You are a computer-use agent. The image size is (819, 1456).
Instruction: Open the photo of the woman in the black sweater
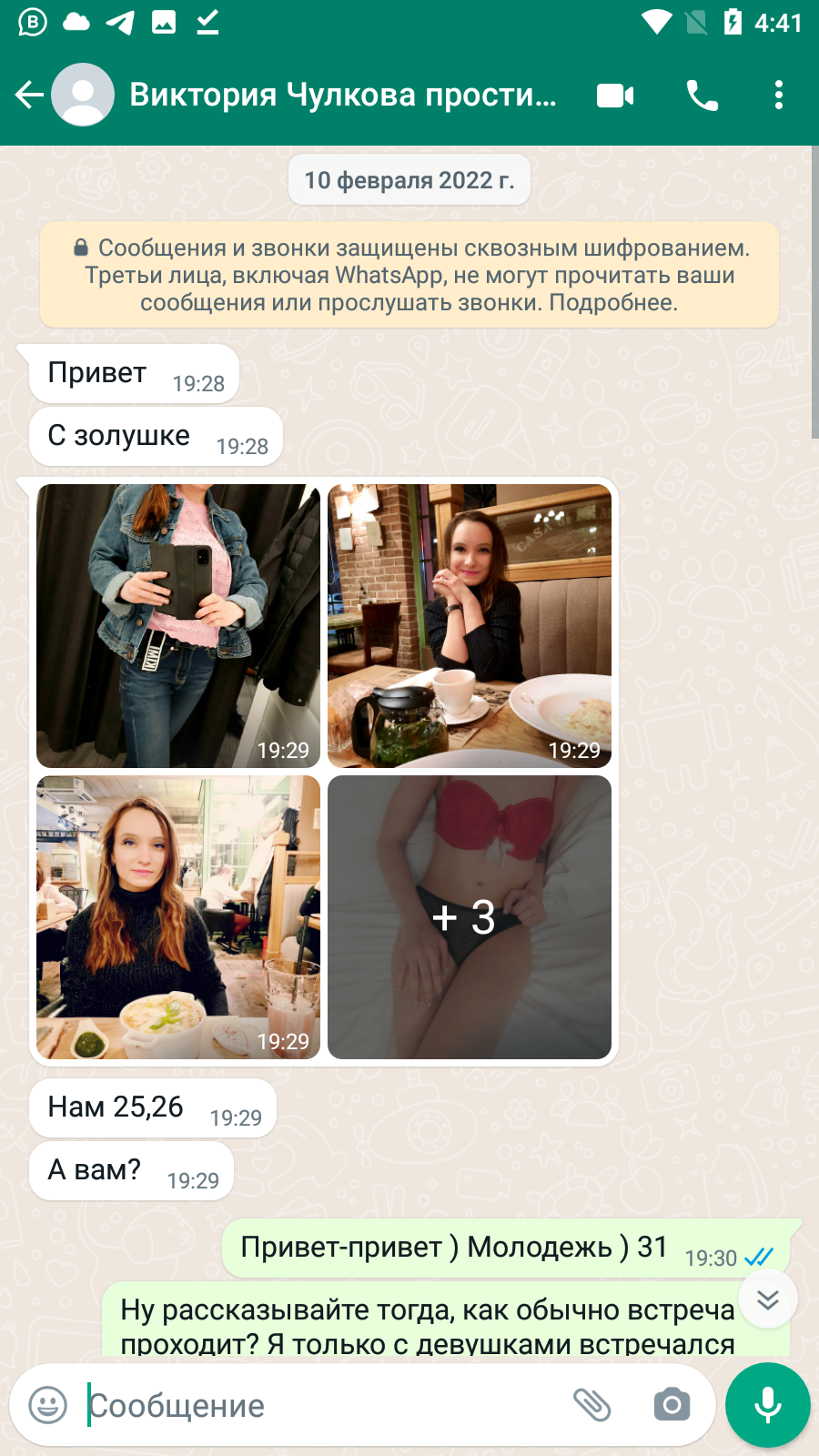click(178, 917)
